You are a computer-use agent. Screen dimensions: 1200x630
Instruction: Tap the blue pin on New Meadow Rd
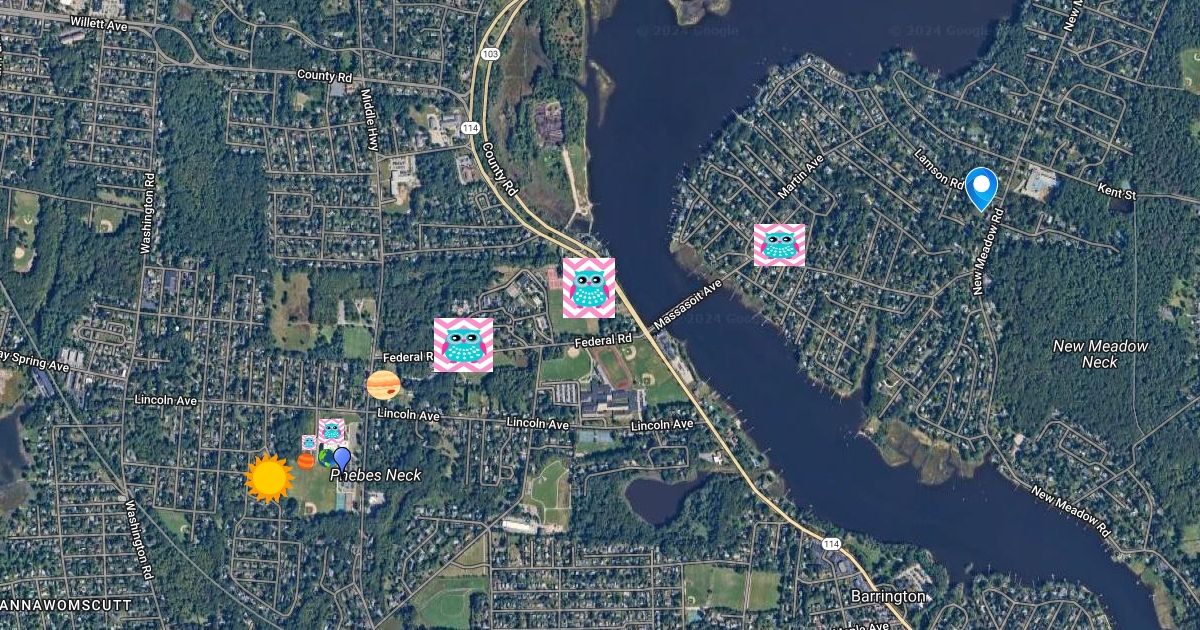(x=982, y=188)
